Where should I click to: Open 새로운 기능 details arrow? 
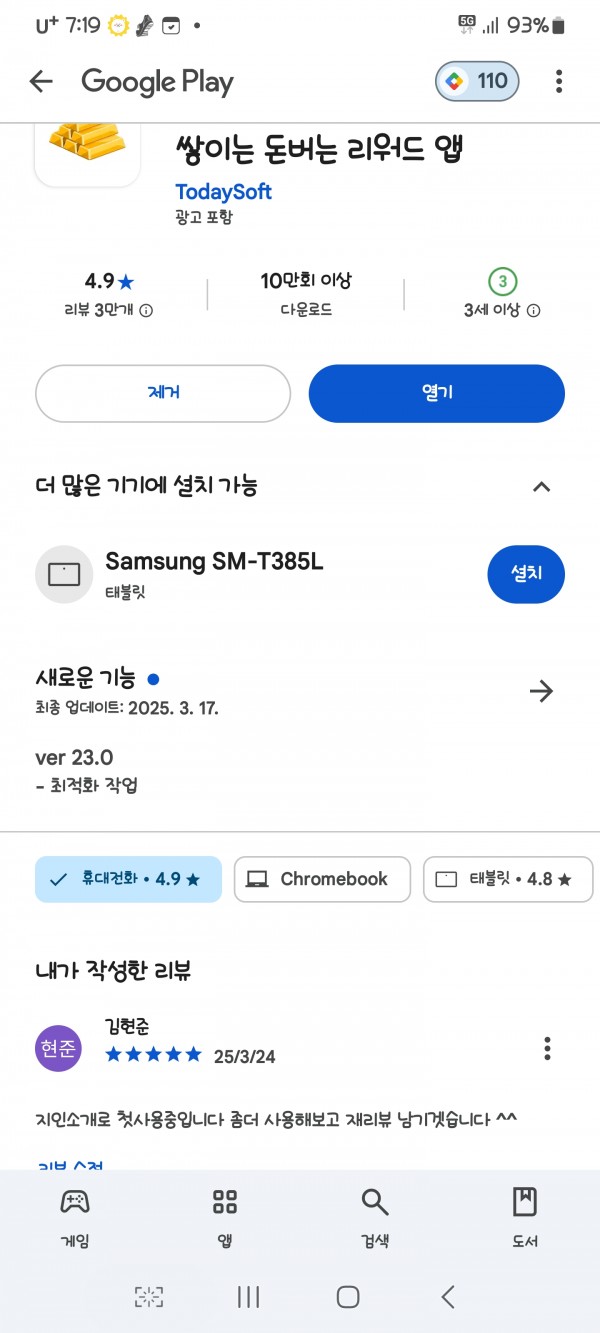(541, 691)
